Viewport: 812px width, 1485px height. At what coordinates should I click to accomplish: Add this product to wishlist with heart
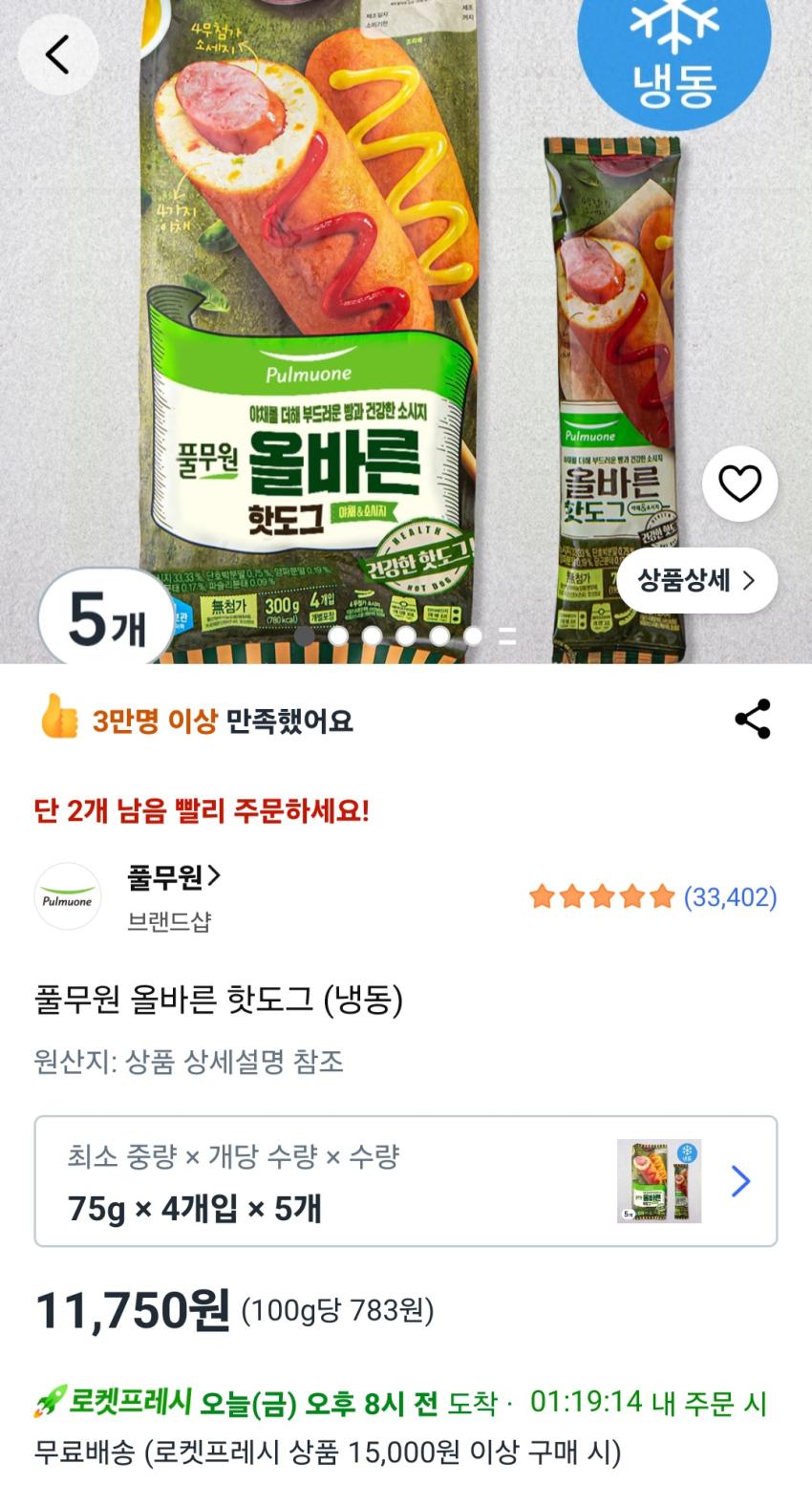[x=739, y=484]
